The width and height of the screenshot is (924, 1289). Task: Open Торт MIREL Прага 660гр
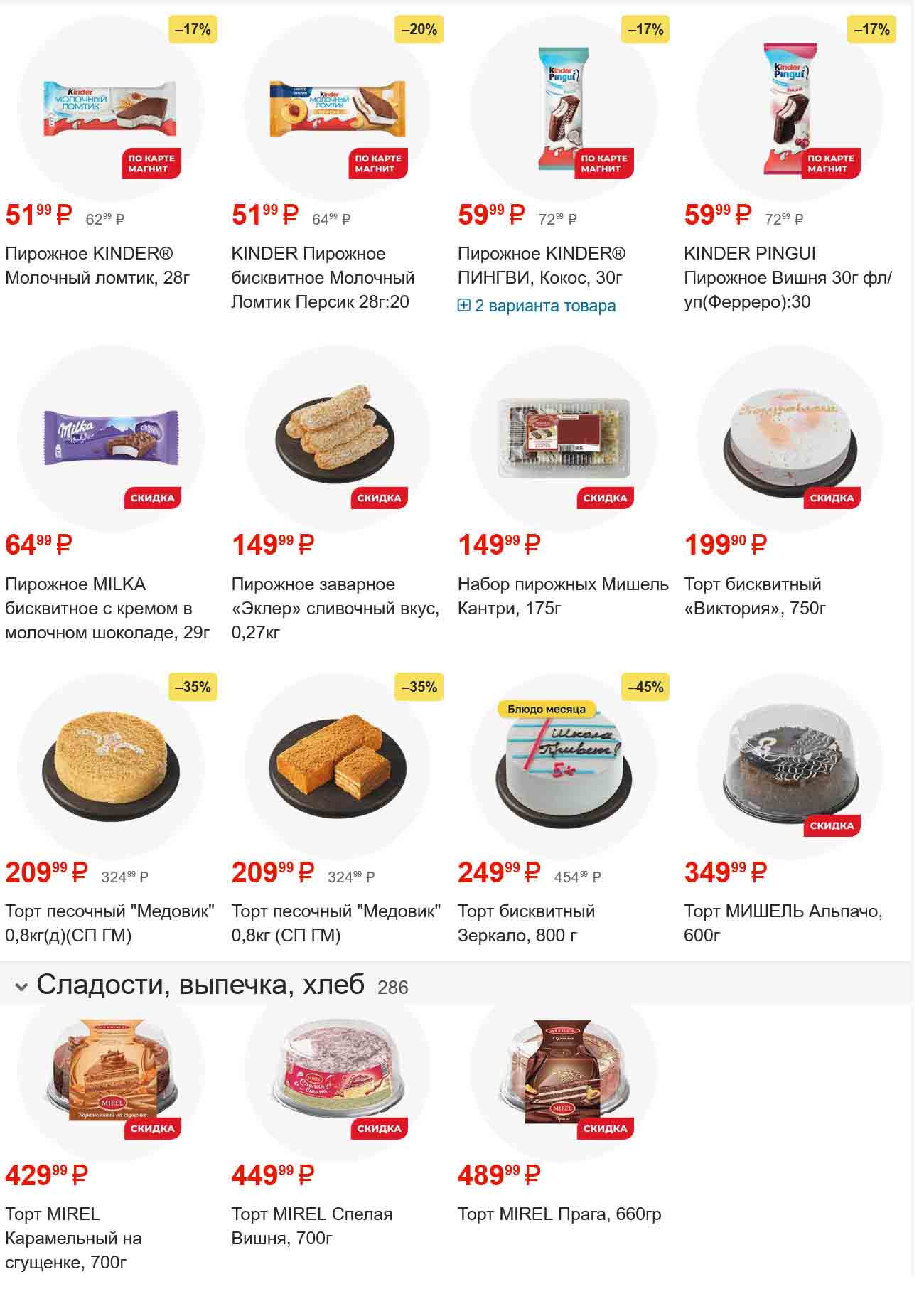pos(559,1214)
